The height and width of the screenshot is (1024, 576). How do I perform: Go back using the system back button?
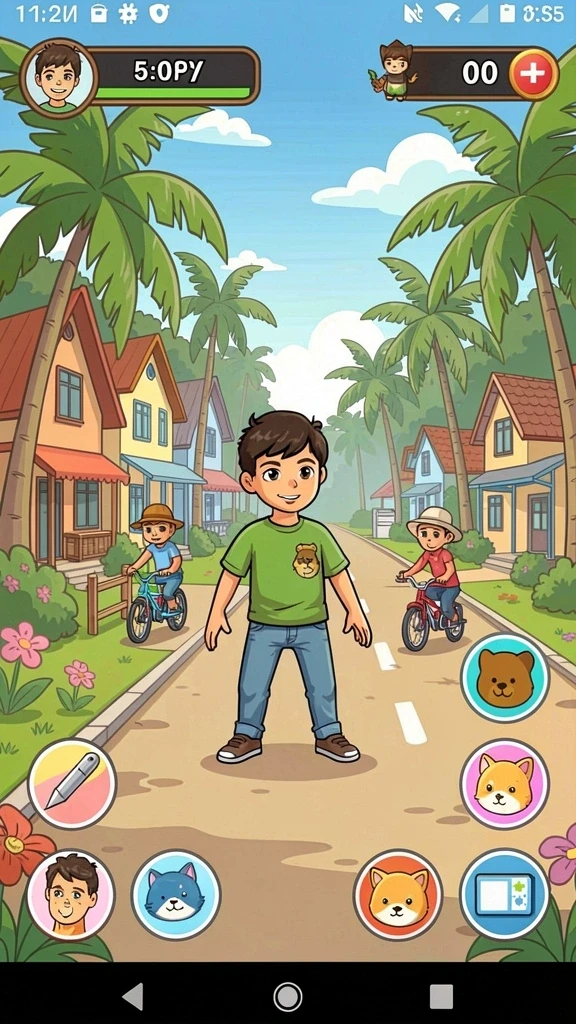tap(133, 997)
